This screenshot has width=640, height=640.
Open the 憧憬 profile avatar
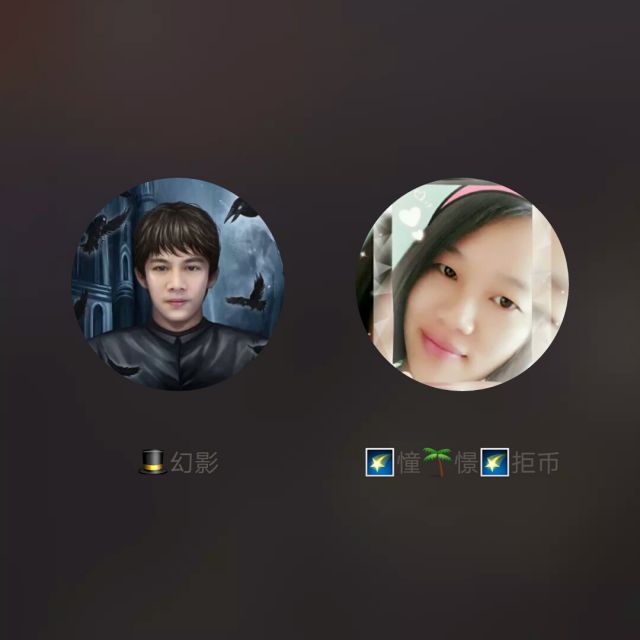point(463,285)
